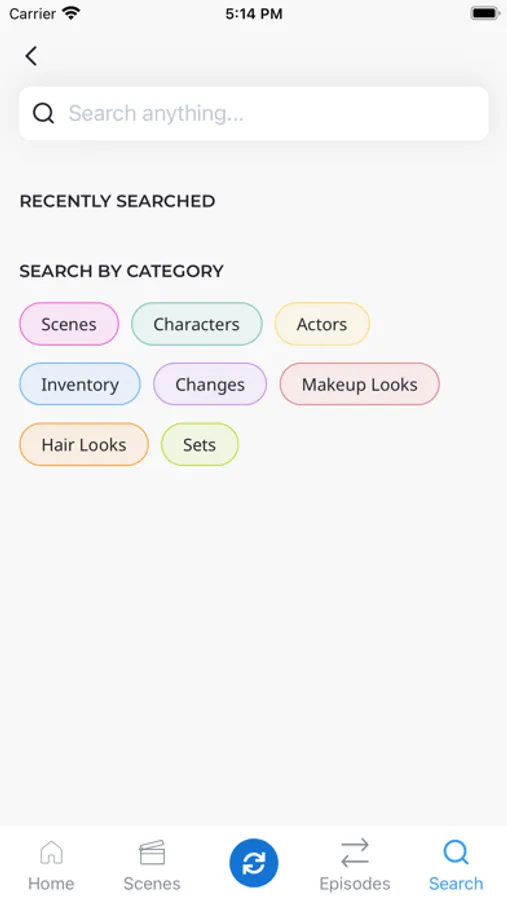Search within Sets category
The image size is (507, 900).
click(x=199, y=444)
